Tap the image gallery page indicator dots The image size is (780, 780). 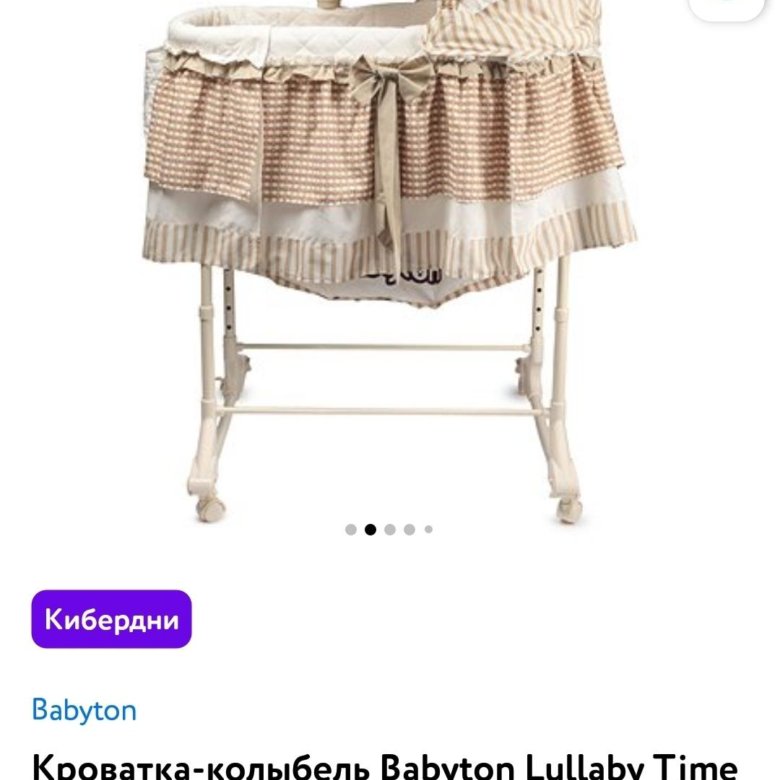click(389, 529)
